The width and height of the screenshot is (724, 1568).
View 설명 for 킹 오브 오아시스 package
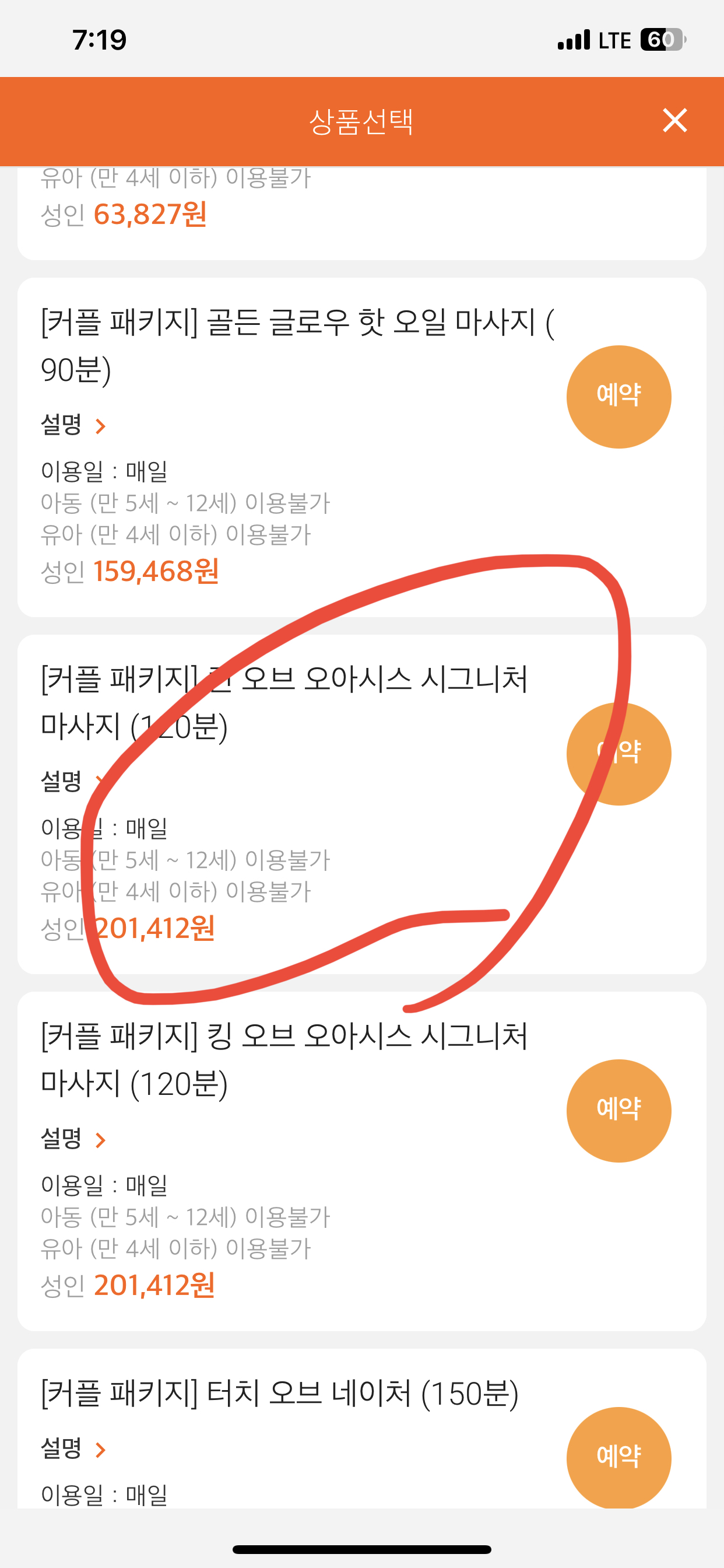[73, 1138]
